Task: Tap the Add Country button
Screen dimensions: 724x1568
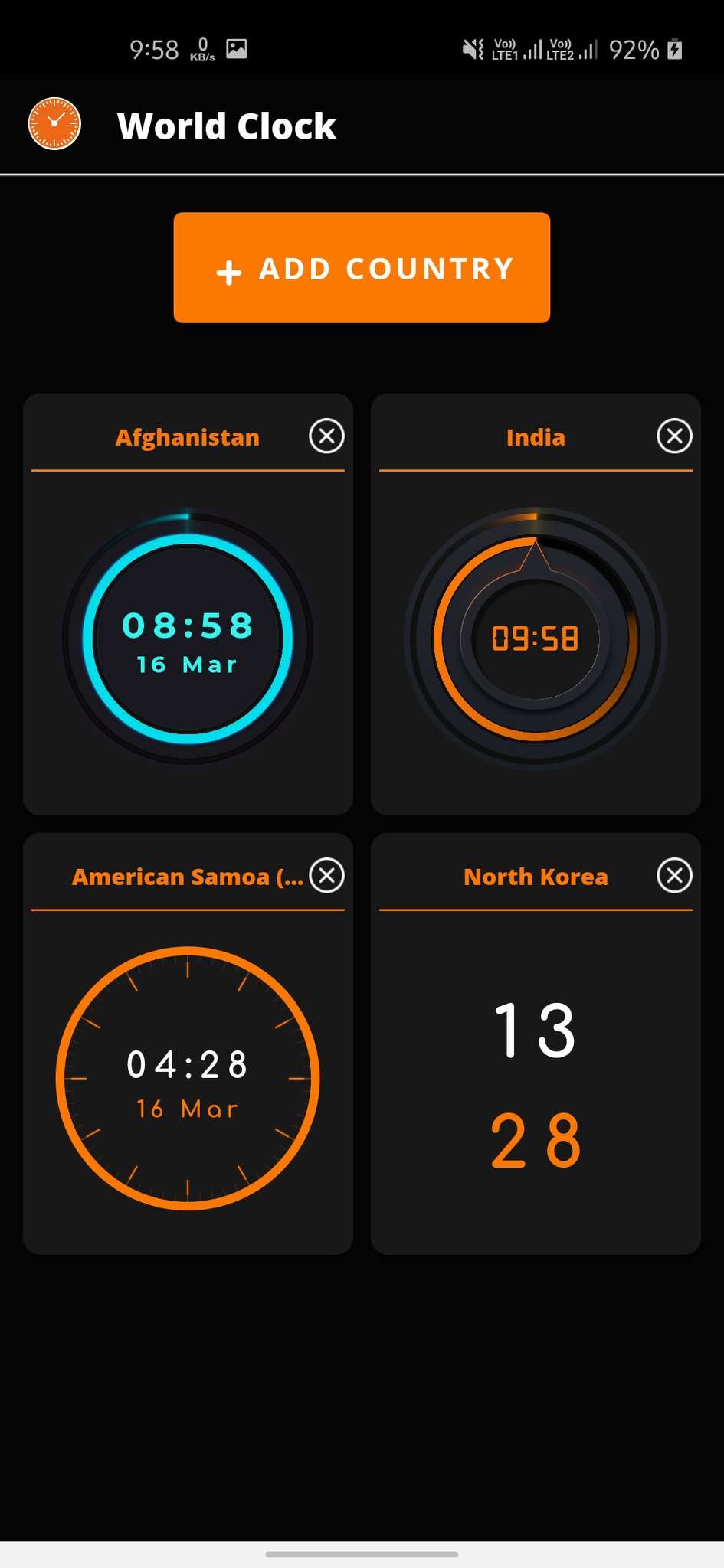Action: tap(362, 267)
